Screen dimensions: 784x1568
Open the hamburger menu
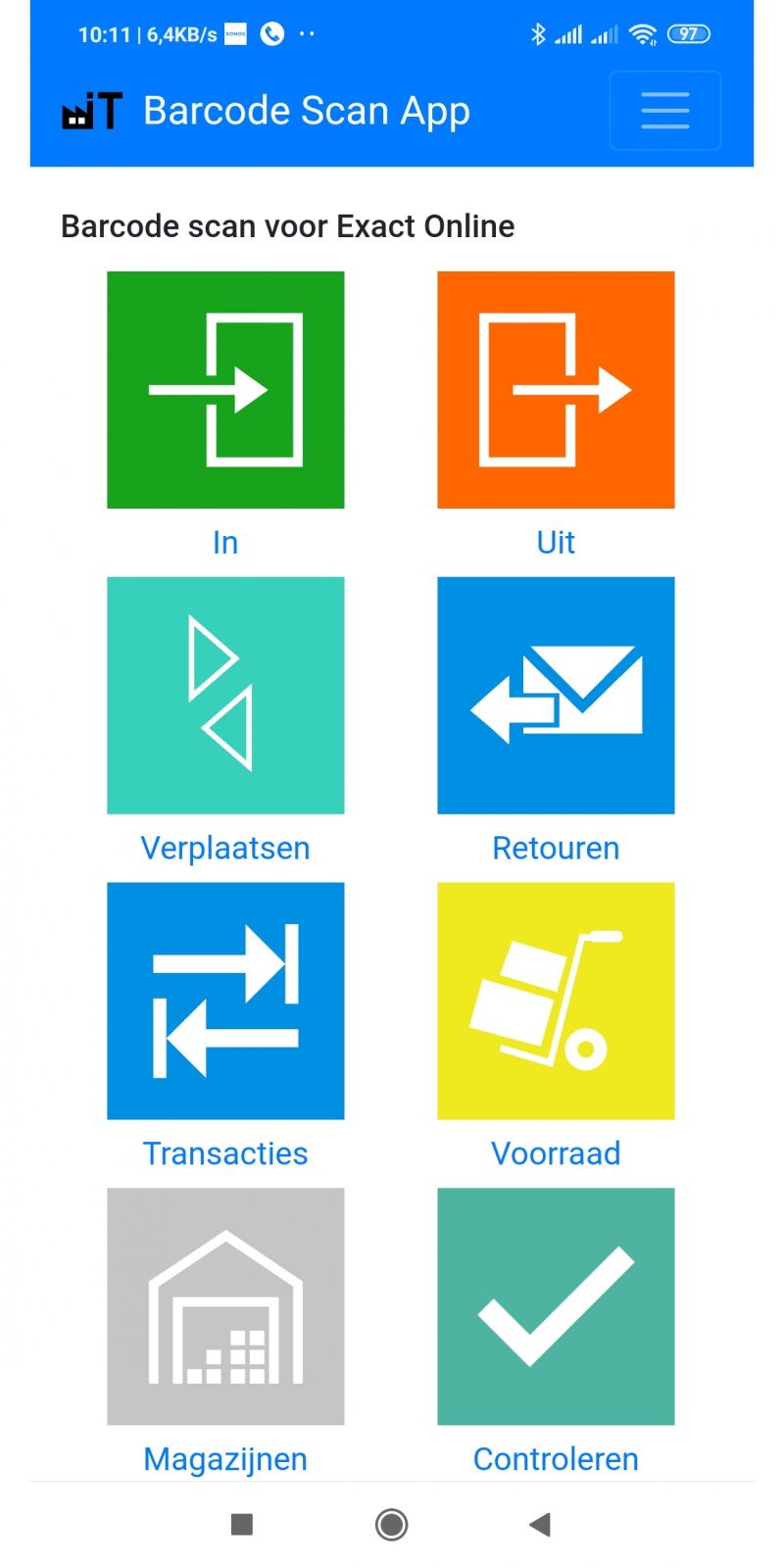pyautogui.click(x=665, y=111)
